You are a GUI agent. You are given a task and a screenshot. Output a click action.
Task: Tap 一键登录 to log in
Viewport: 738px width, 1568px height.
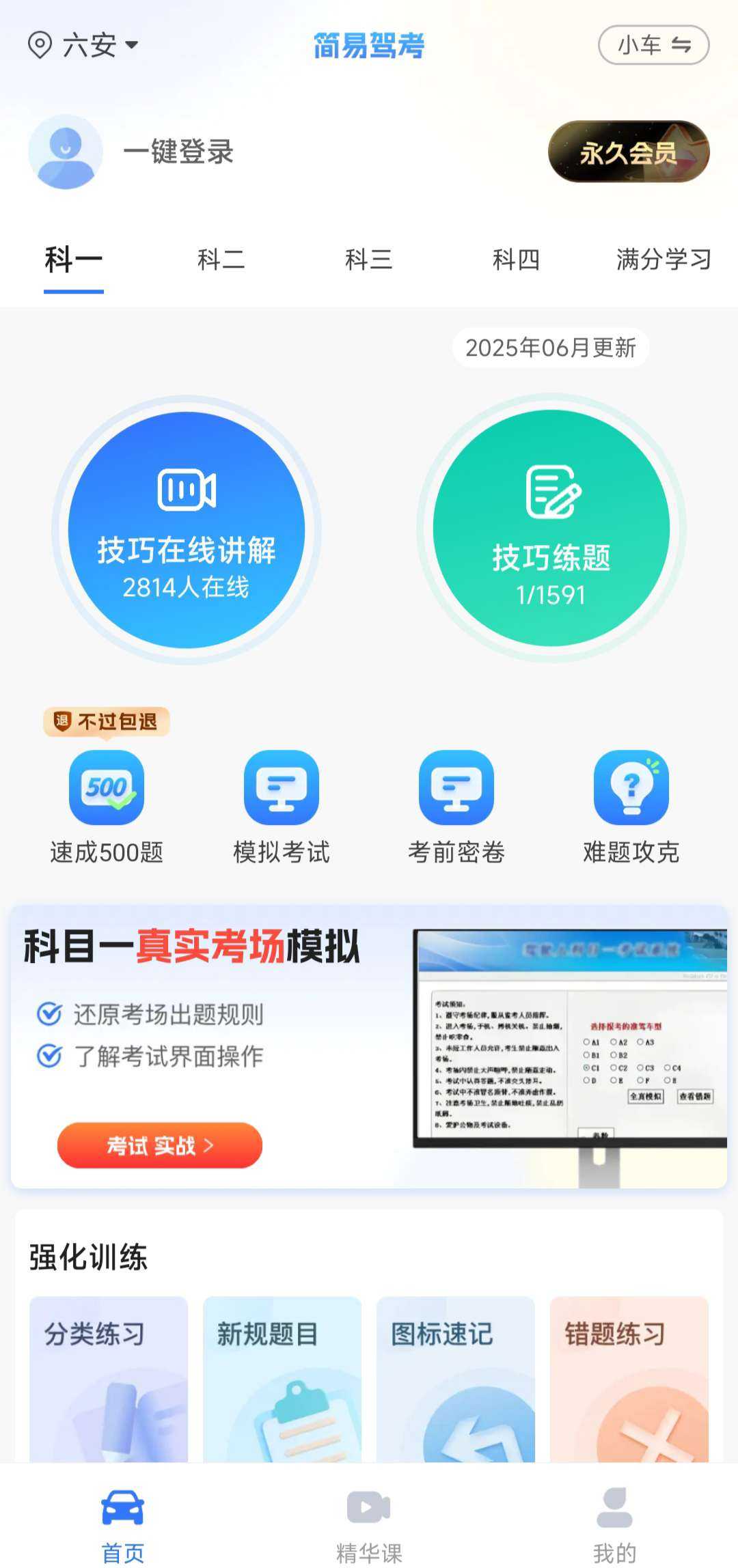click(178, 152)
